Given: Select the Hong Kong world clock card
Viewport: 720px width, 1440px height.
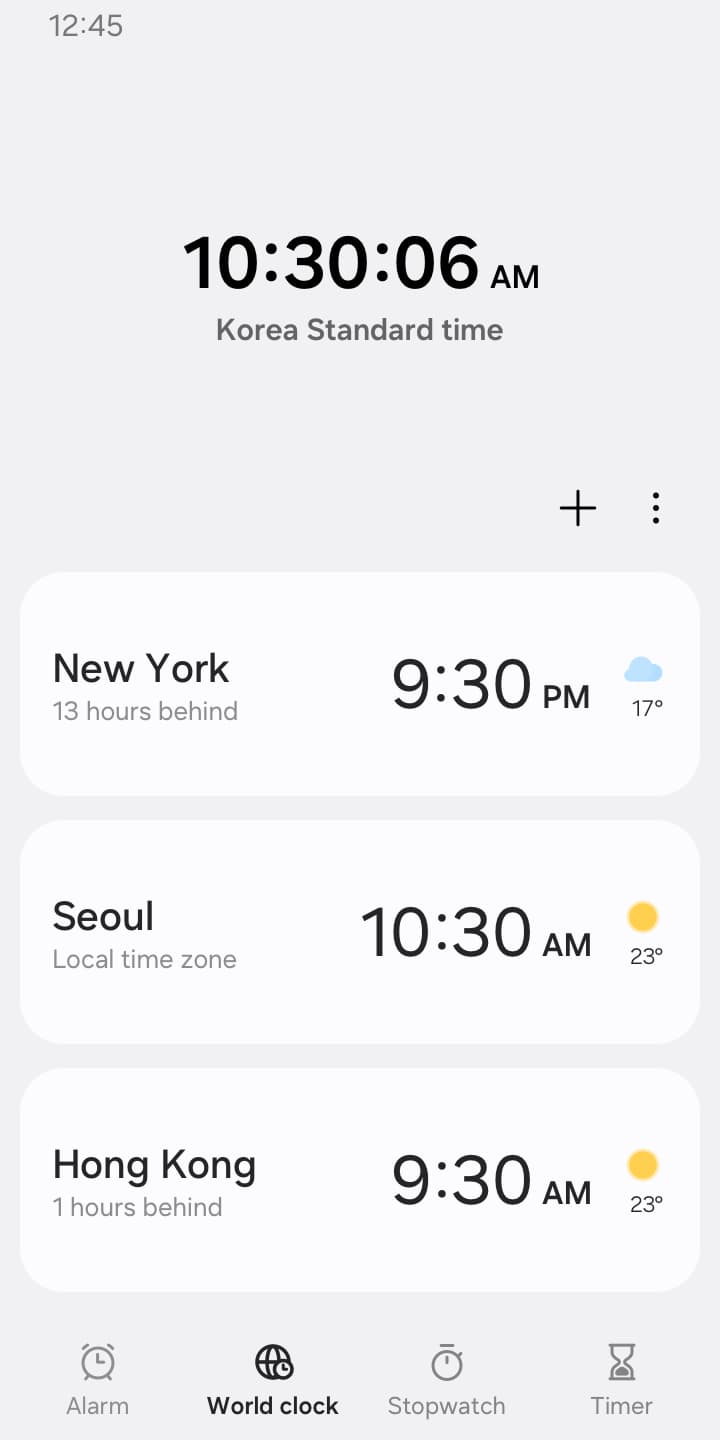Looking at the screenshot, I should (x=360, y=1180).
